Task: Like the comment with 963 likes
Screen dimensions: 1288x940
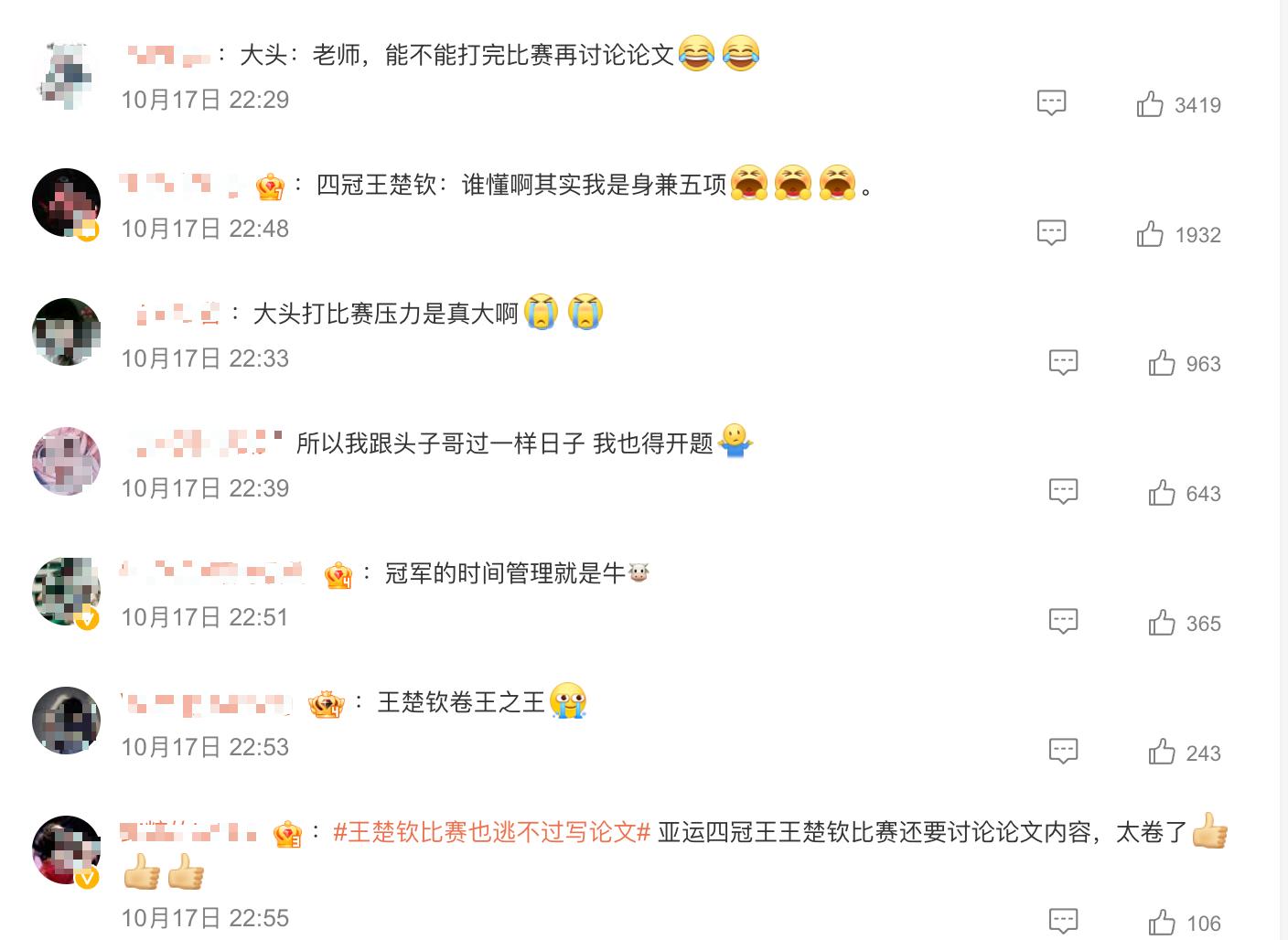Action: (1162, 363)
